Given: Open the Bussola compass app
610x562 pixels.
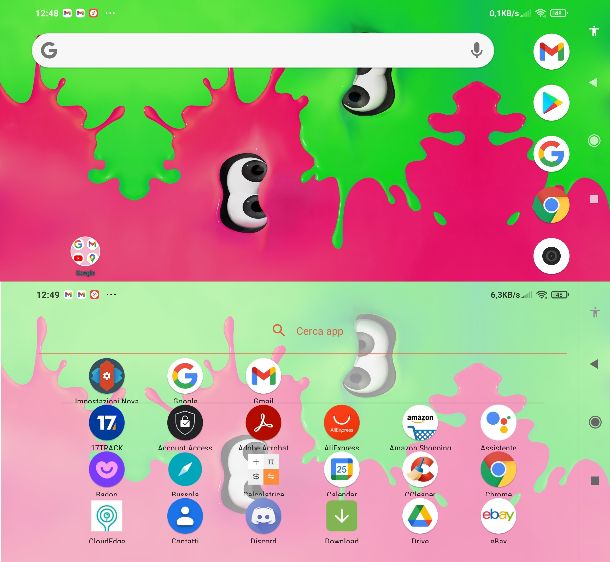Looking at the screenshot, I should click(x=185, y=469).
